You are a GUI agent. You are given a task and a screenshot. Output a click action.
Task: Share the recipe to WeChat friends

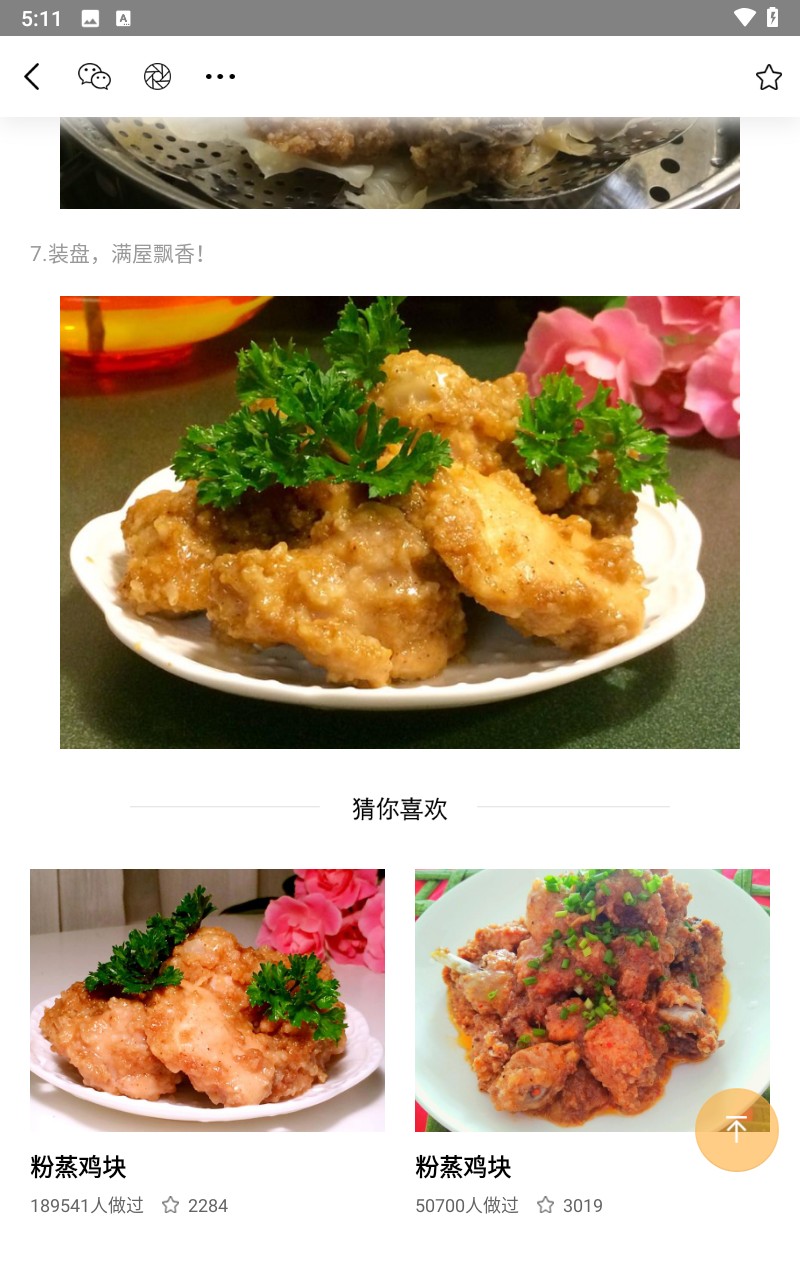click(x=93, y=76)
